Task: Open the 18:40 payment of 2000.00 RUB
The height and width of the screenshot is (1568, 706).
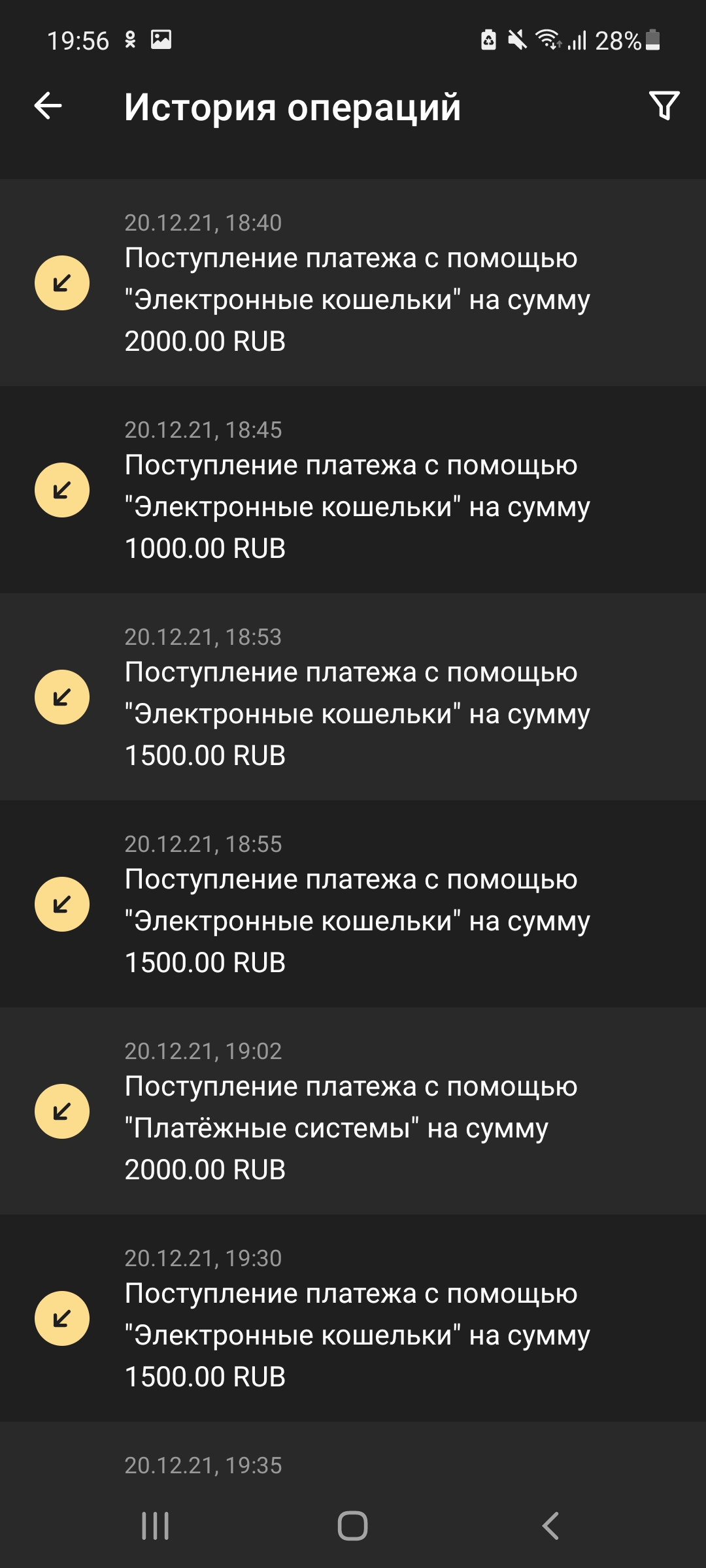Action: pyautogui.click(x=353, y=283)
